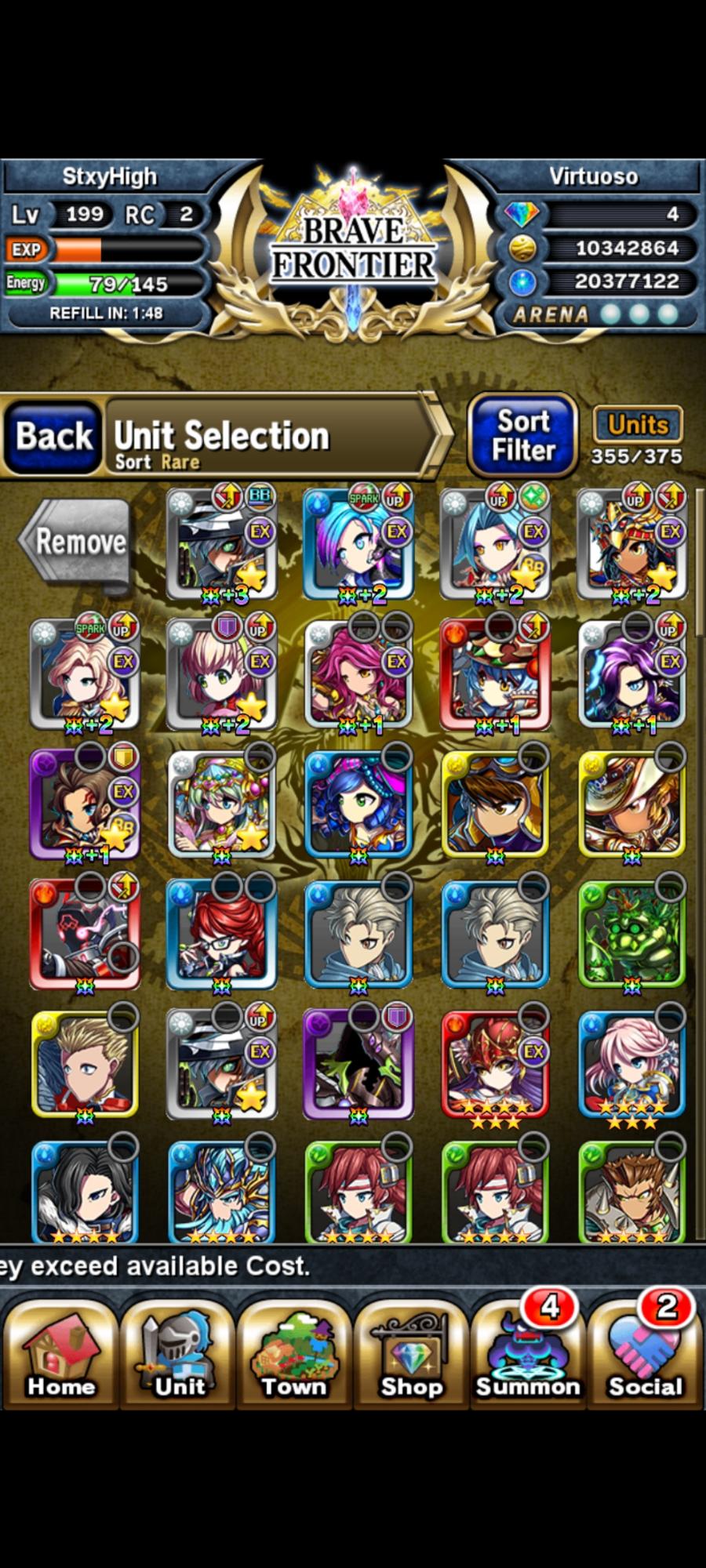Tap the Back button

[x=53, y=437]
